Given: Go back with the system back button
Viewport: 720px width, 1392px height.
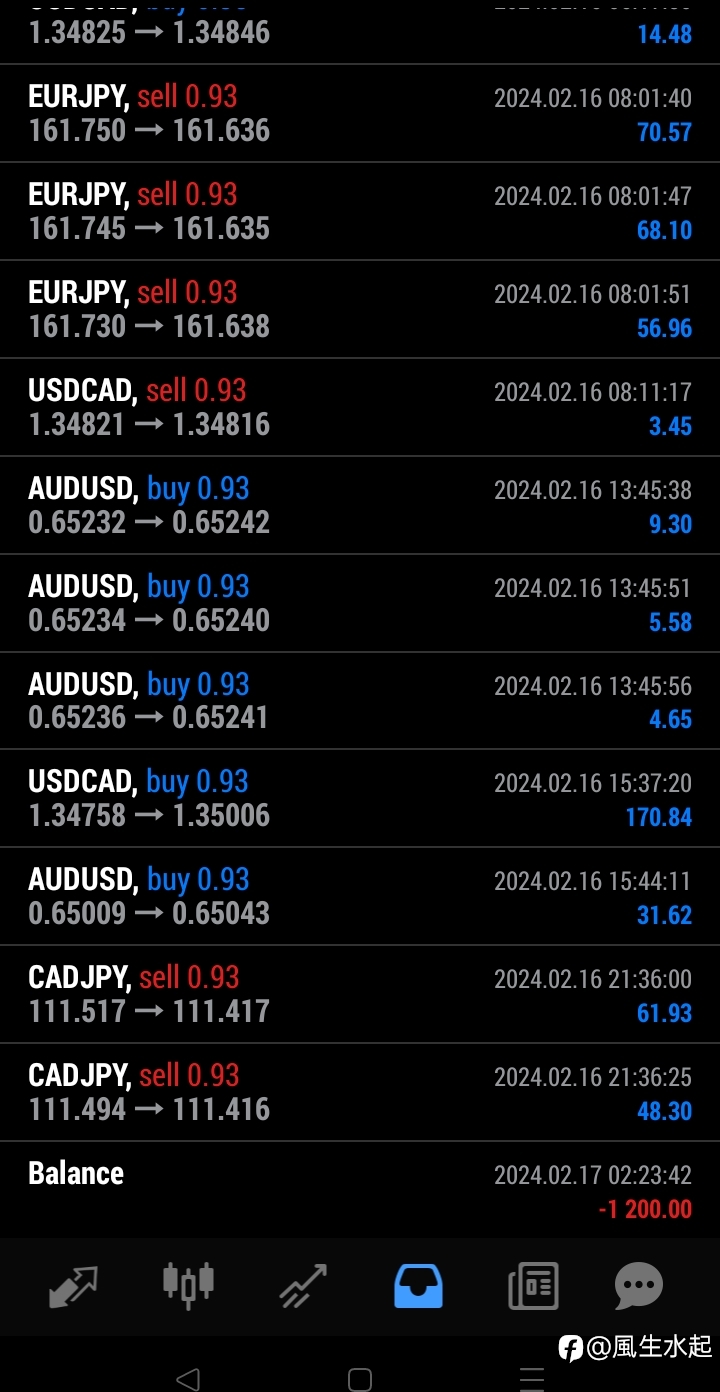Looking at the screenshot, I should click(187, 1379).
